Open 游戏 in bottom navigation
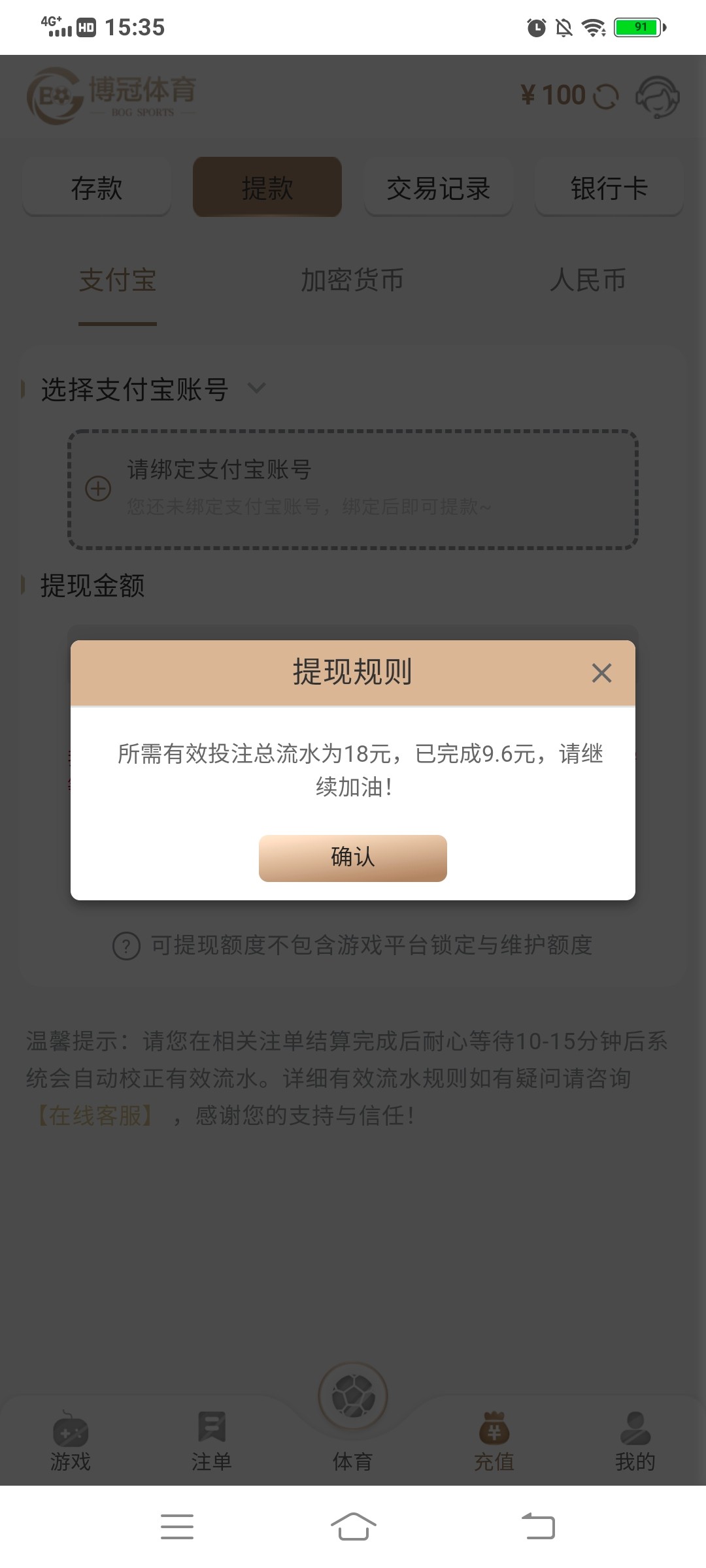706x1568 pixels. (x=71, y=1443)
